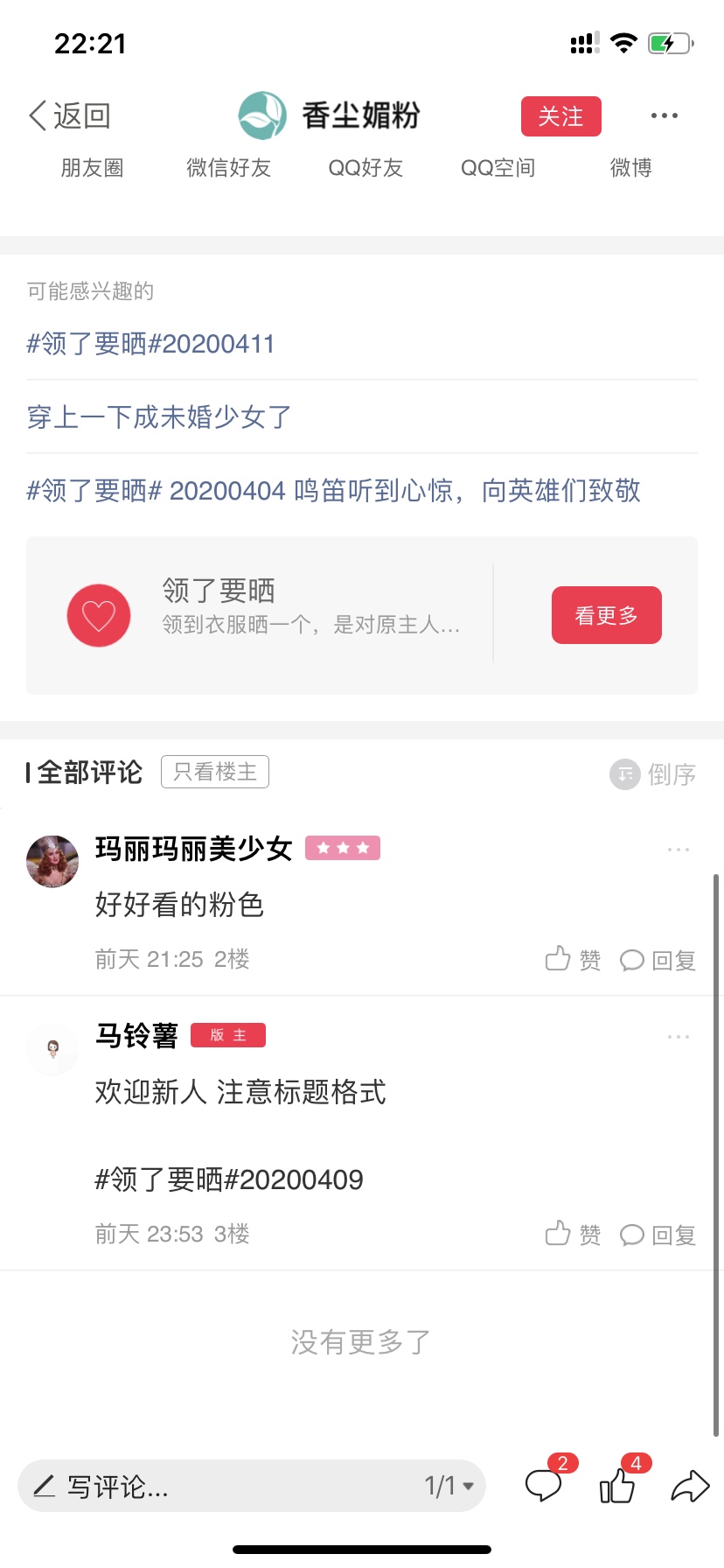Viewport: 724px width, 1568px height.
Task: Reply to 玛丽玛丽美少女's comment
Action: (658, 961)
